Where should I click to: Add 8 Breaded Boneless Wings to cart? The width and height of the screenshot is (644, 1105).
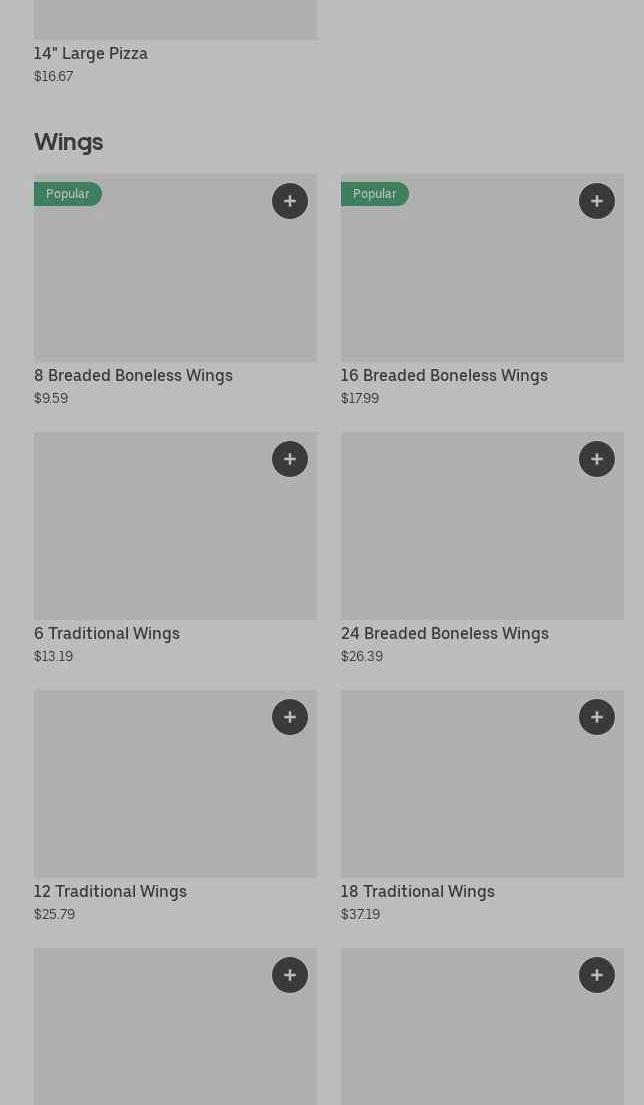(x=290, y=201)
